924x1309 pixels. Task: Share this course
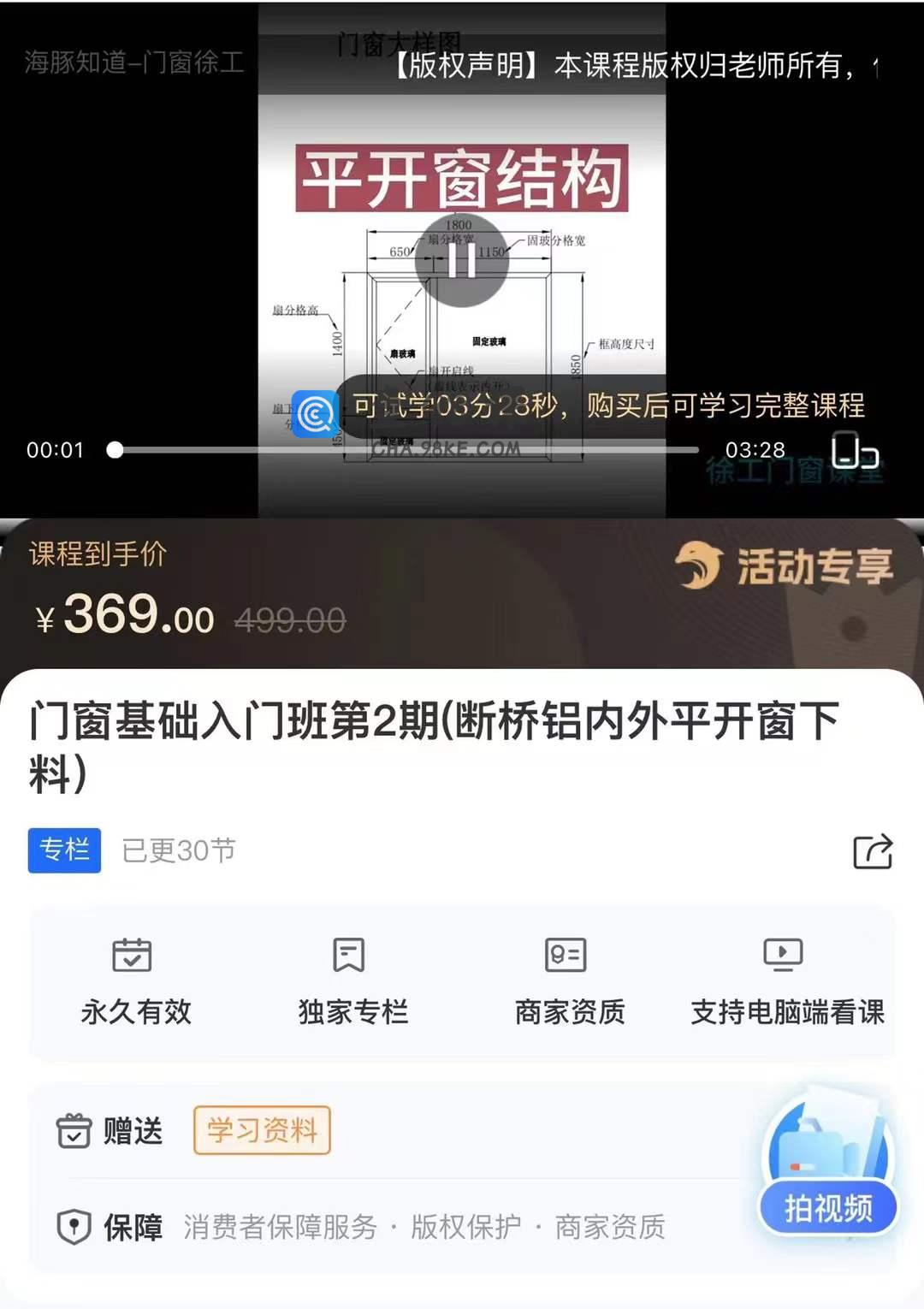[873, 851]
